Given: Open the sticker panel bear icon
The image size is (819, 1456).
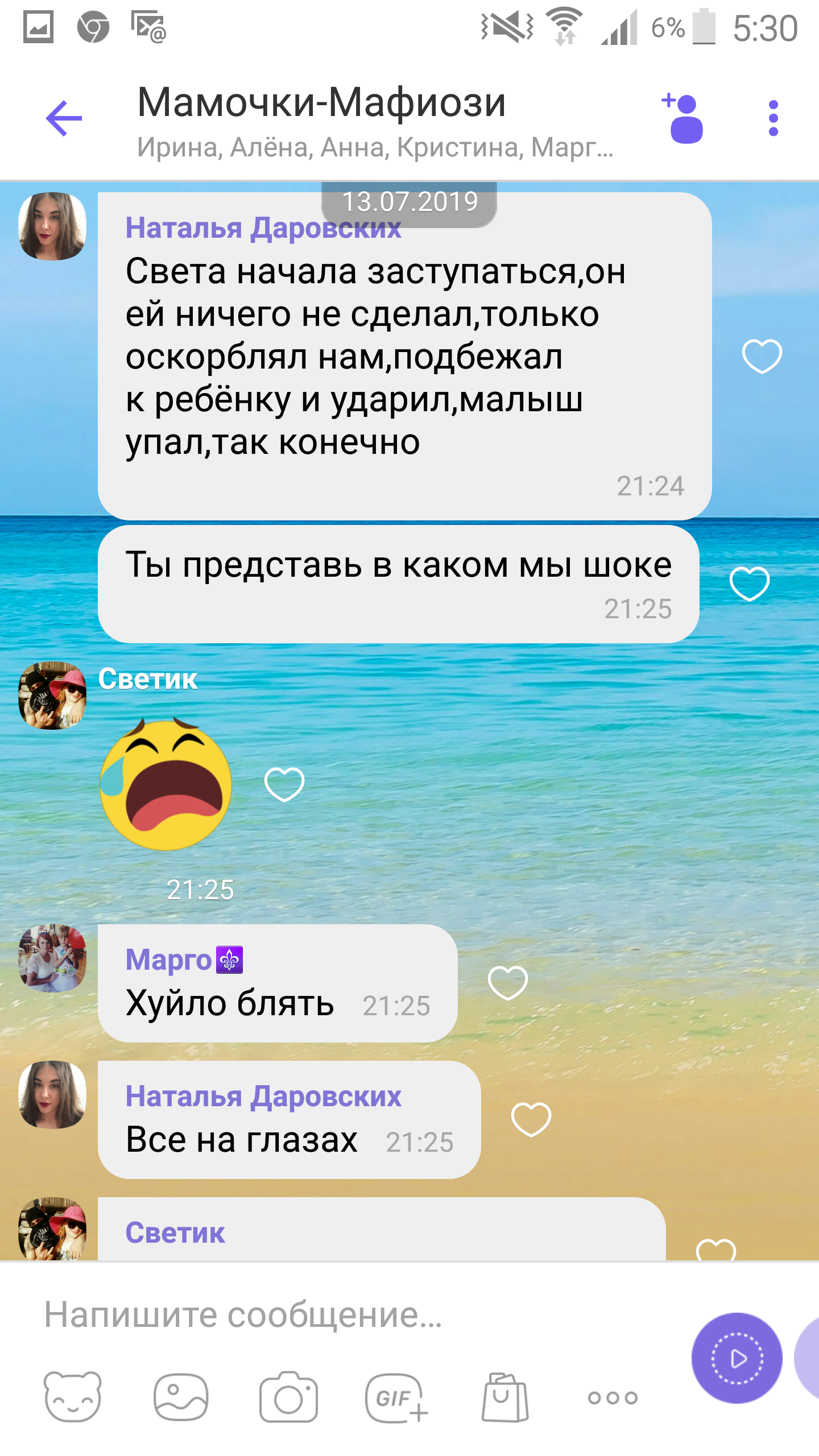Looking at the screenshot, I should [73, 1397].
